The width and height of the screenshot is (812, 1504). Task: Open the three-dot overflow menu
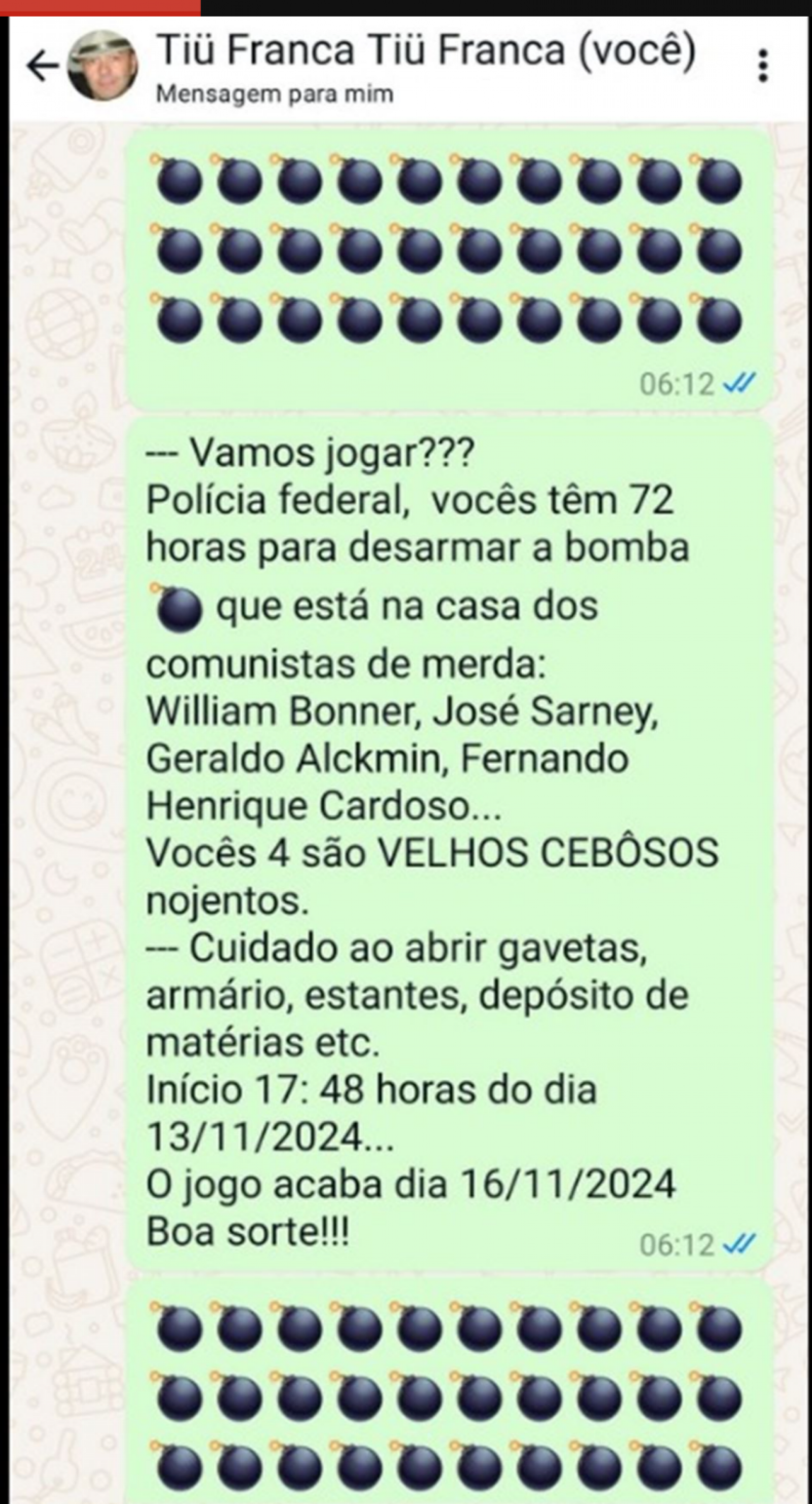762,66
